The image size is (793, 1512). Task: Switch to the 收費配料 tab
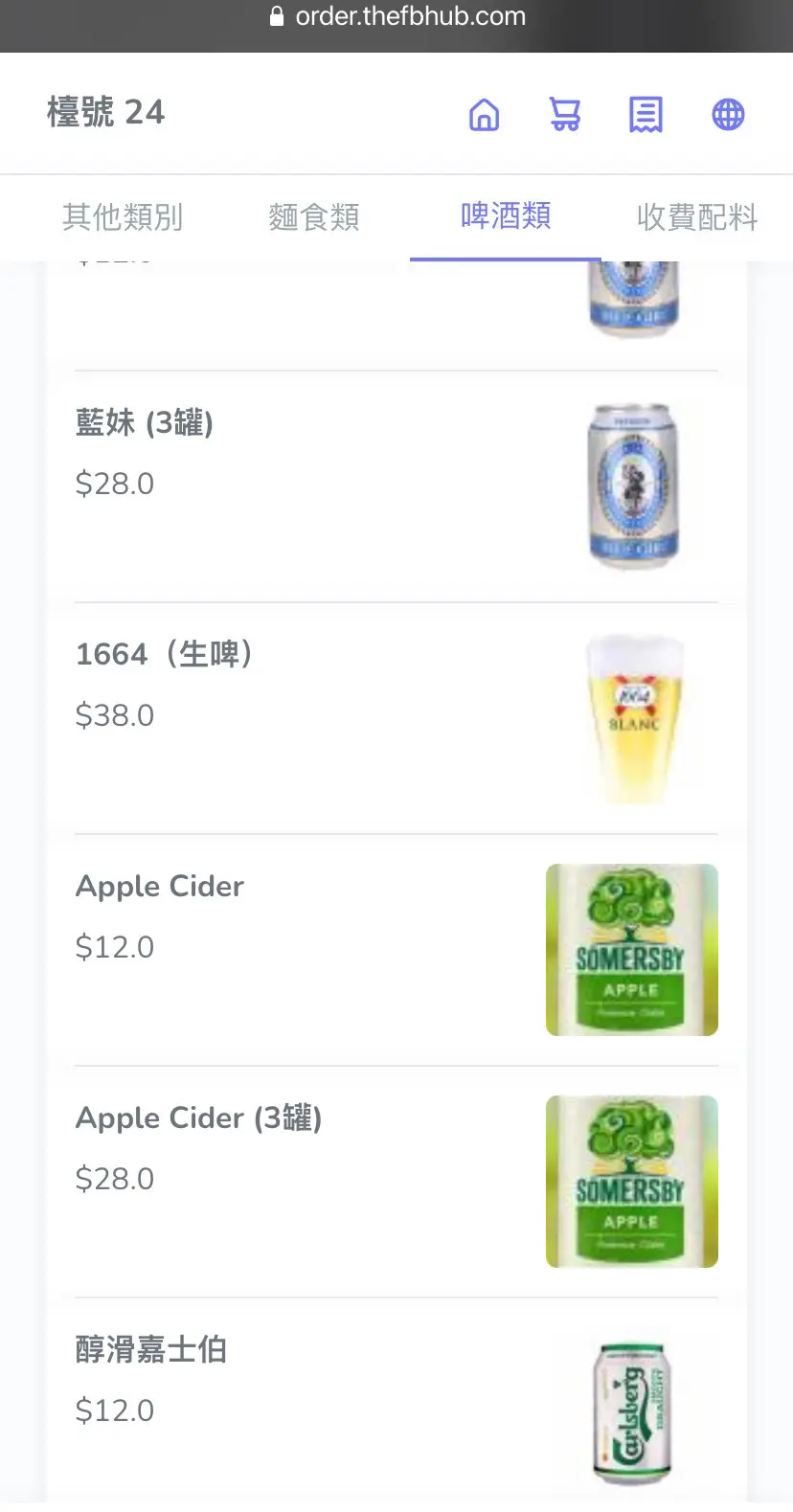coord(697,217)
